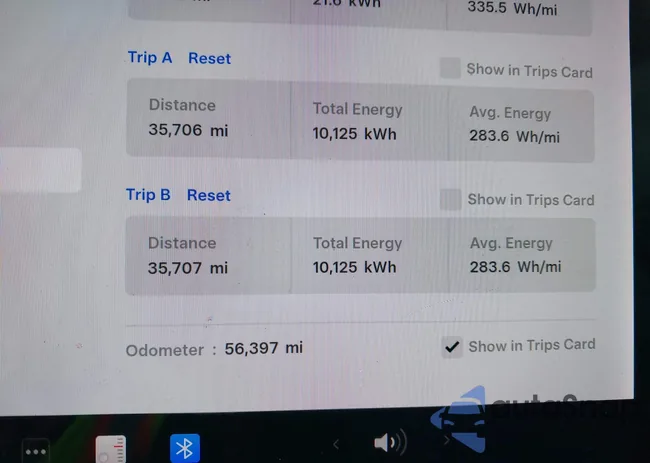Open the Bluetooth settings icon
The width and height of the screenshot is (650, 463).
(184, 449)
